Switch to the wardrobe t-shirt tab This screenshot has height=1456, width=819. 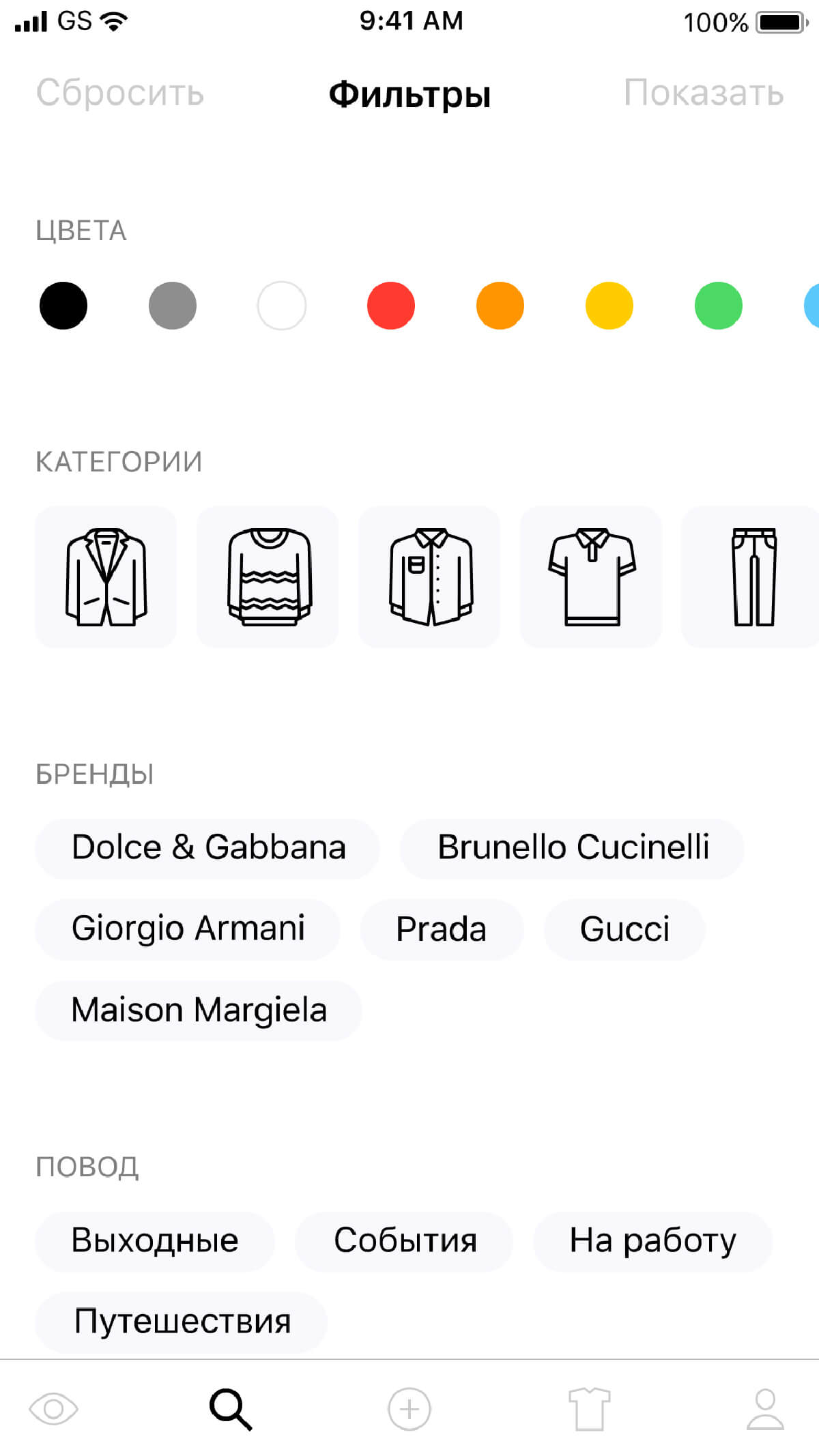pos(588,1409)
